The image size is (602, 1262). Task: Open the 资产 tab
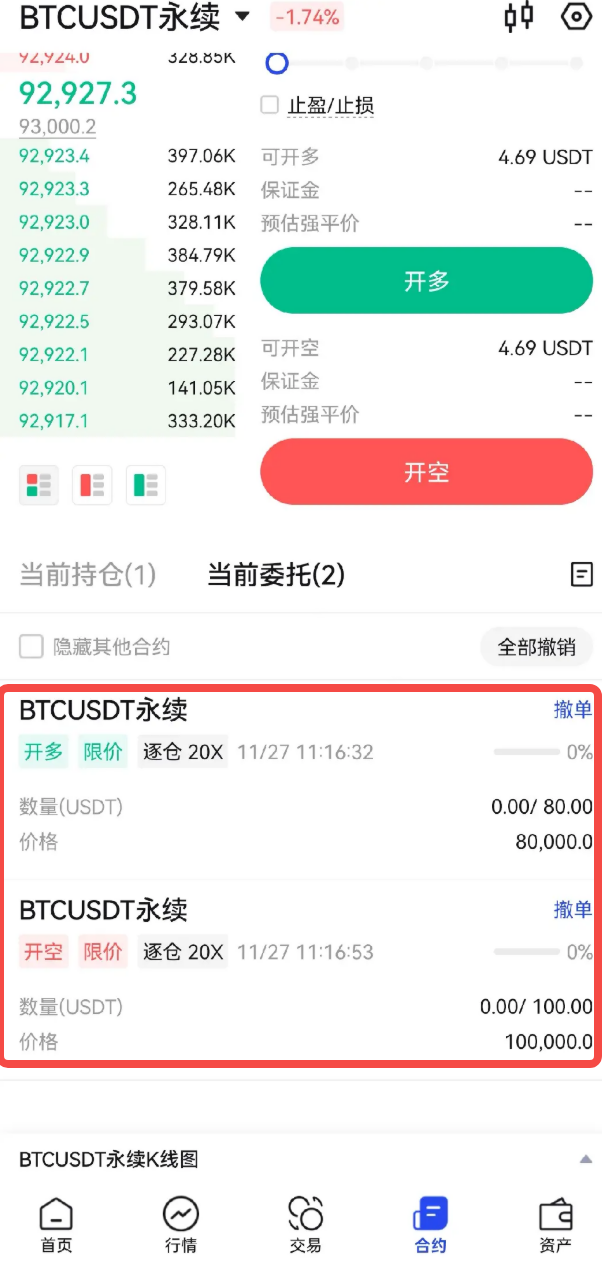point(555,1226)
